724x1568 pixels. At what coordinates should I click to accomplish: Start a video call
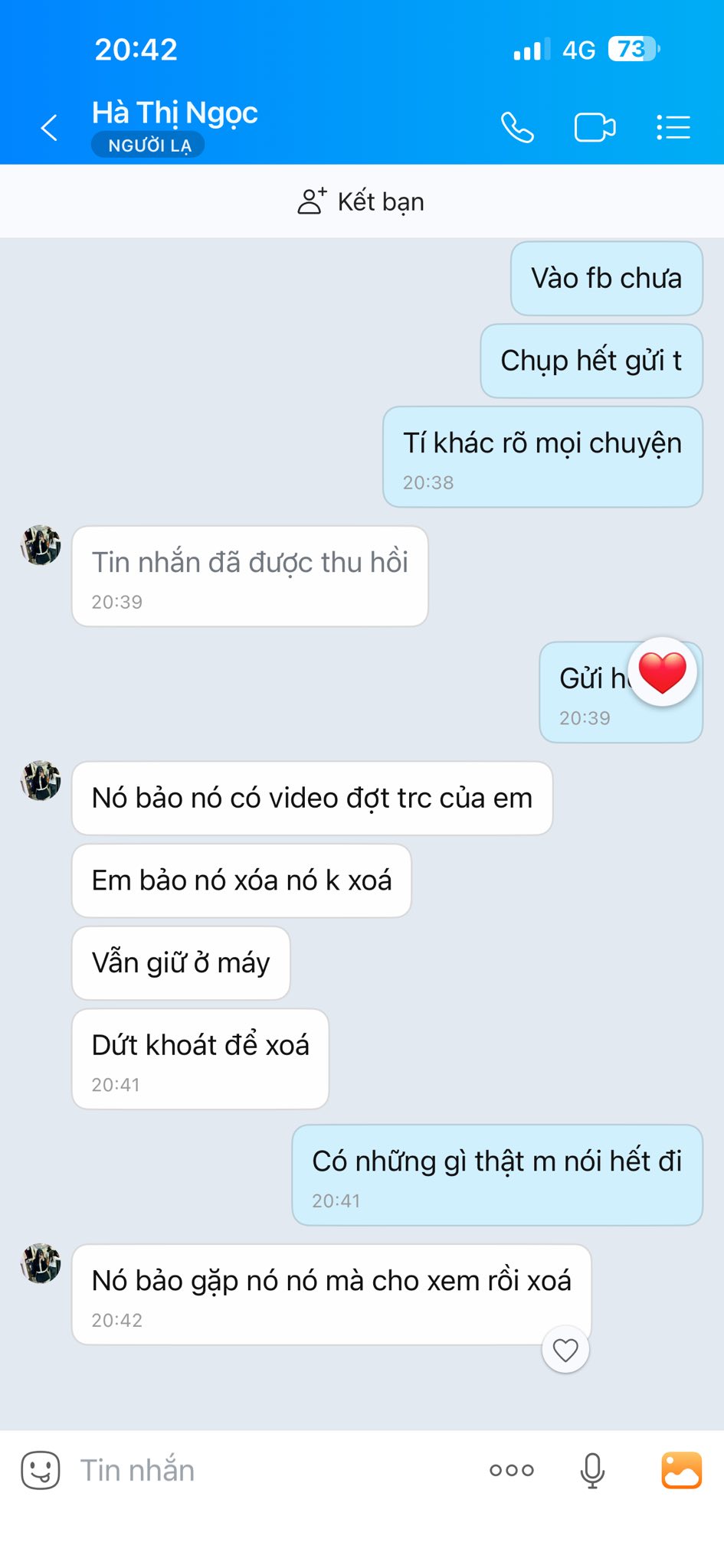click(x=595, y=127)
